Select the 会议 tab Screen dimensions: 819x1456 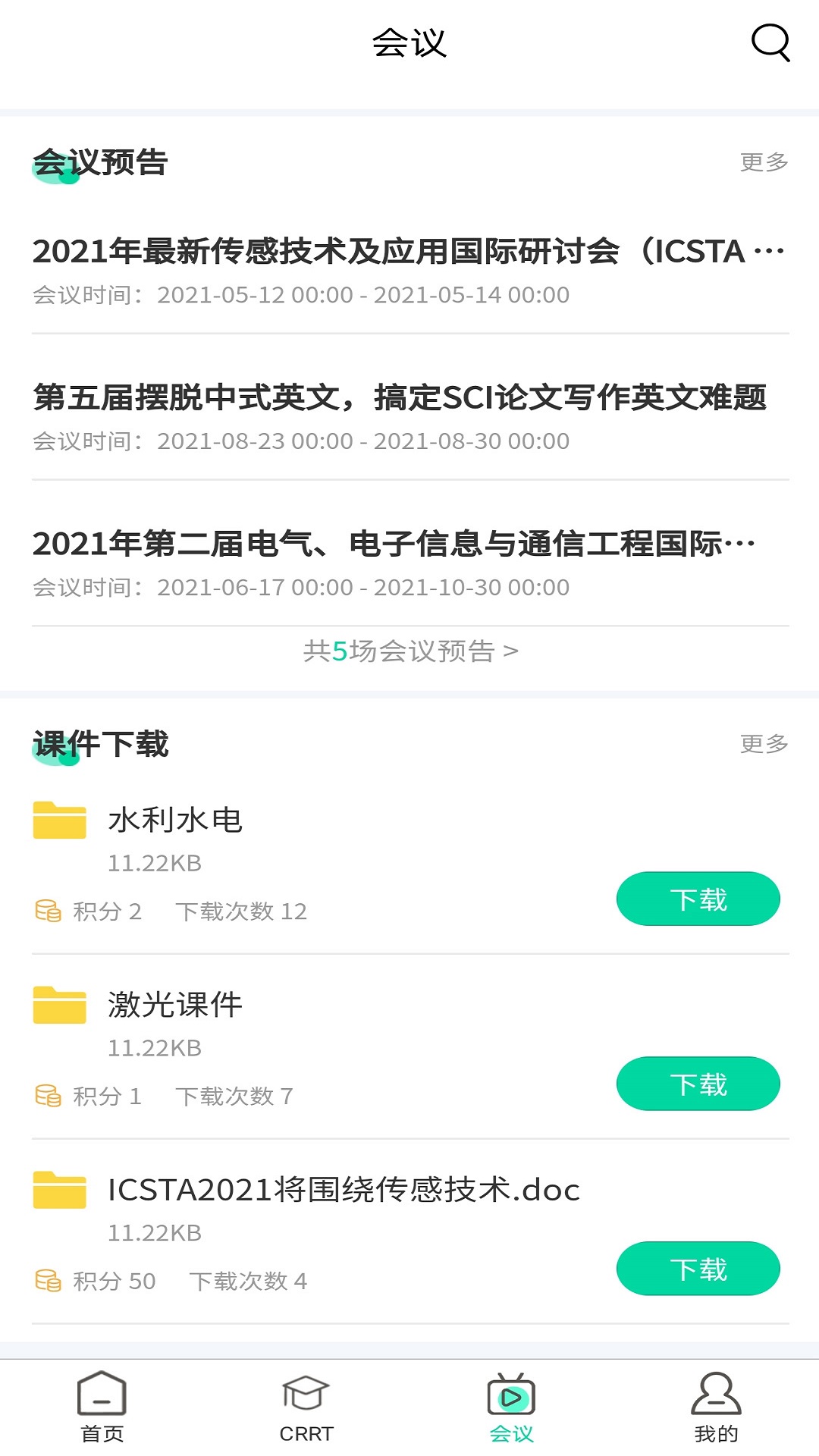(x=512, y=1407)
